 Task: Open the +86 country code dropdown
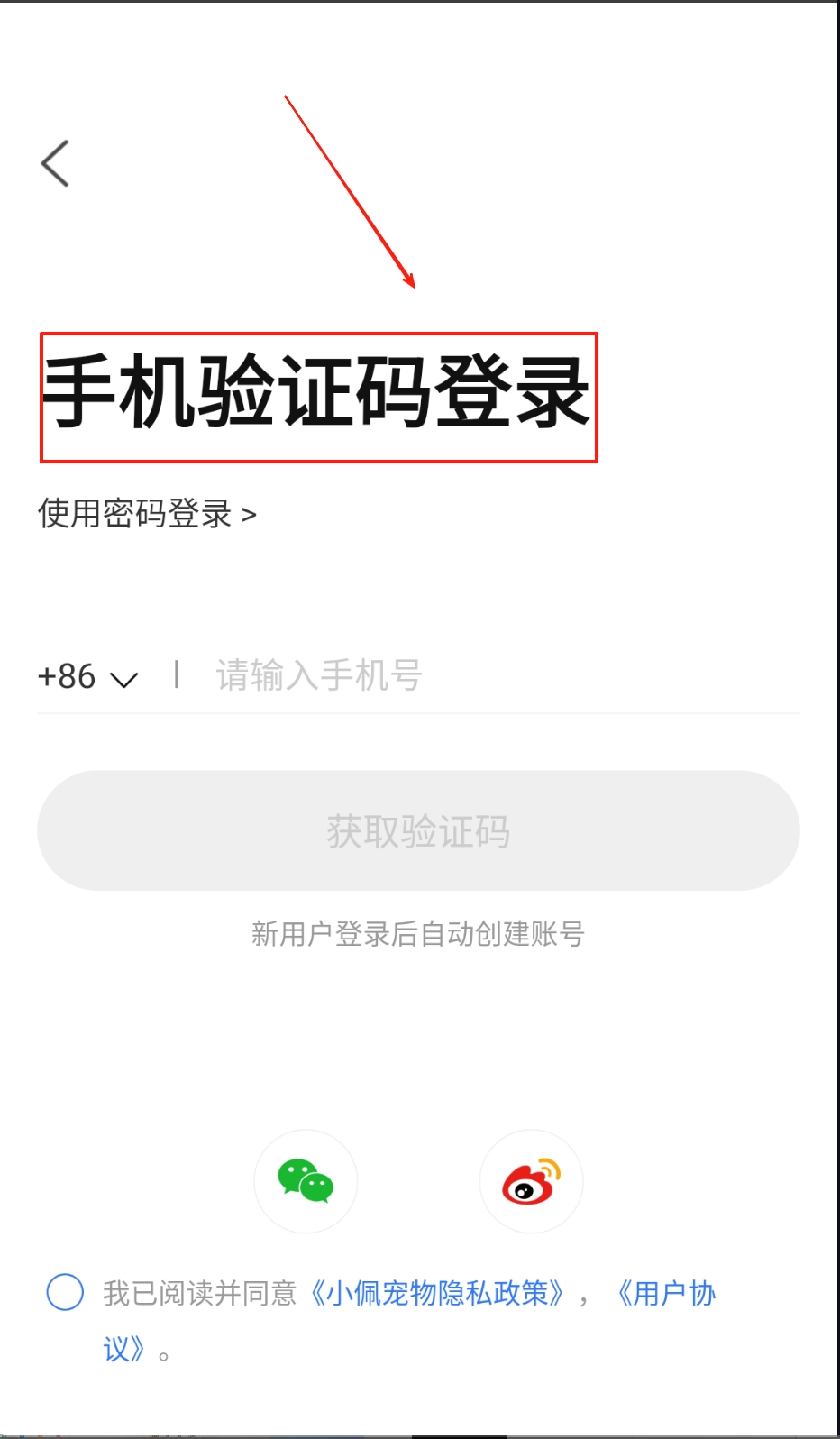click(x=87, y=676)
